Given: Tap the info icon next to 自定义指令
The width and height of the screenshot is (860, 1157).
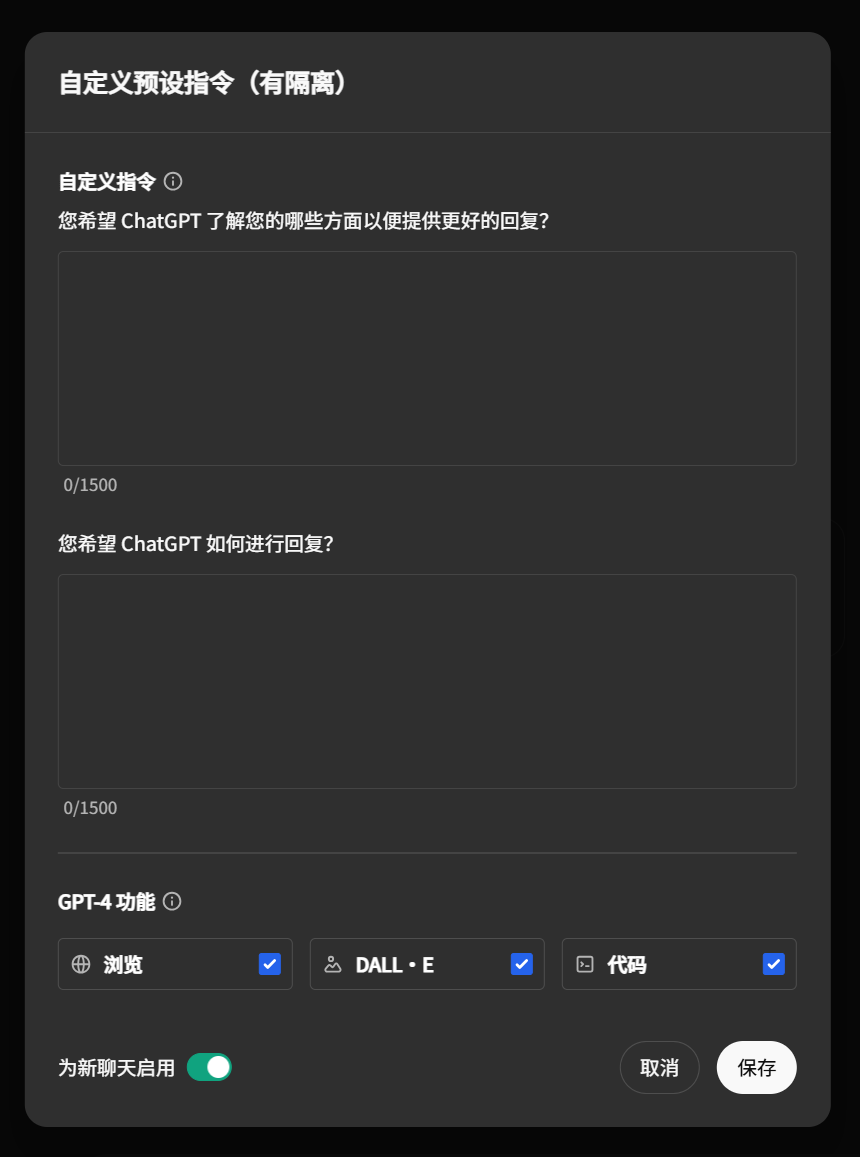Looking at the screenshot, I should click(x=173, y=181).
